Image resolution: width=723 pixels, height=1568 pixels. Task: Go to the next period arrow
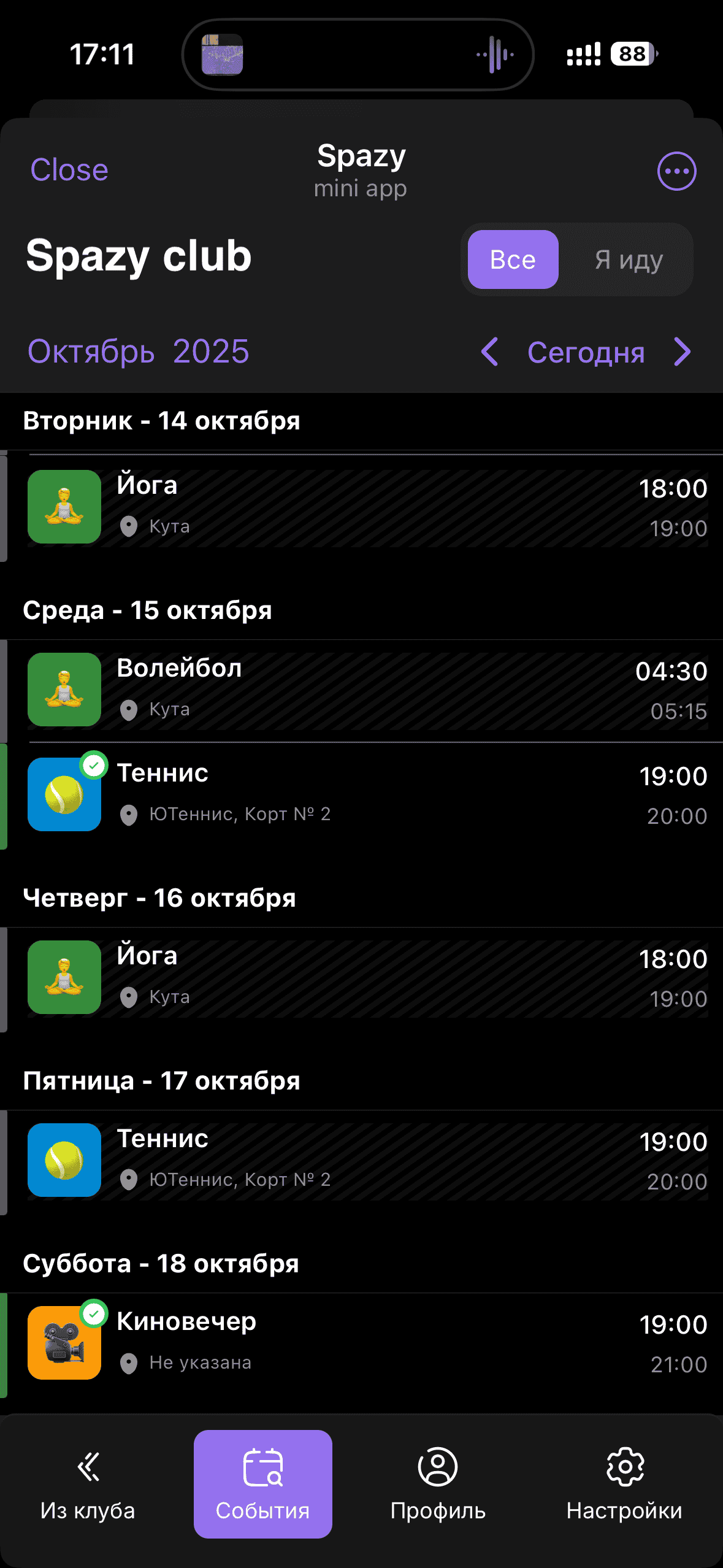683,352
